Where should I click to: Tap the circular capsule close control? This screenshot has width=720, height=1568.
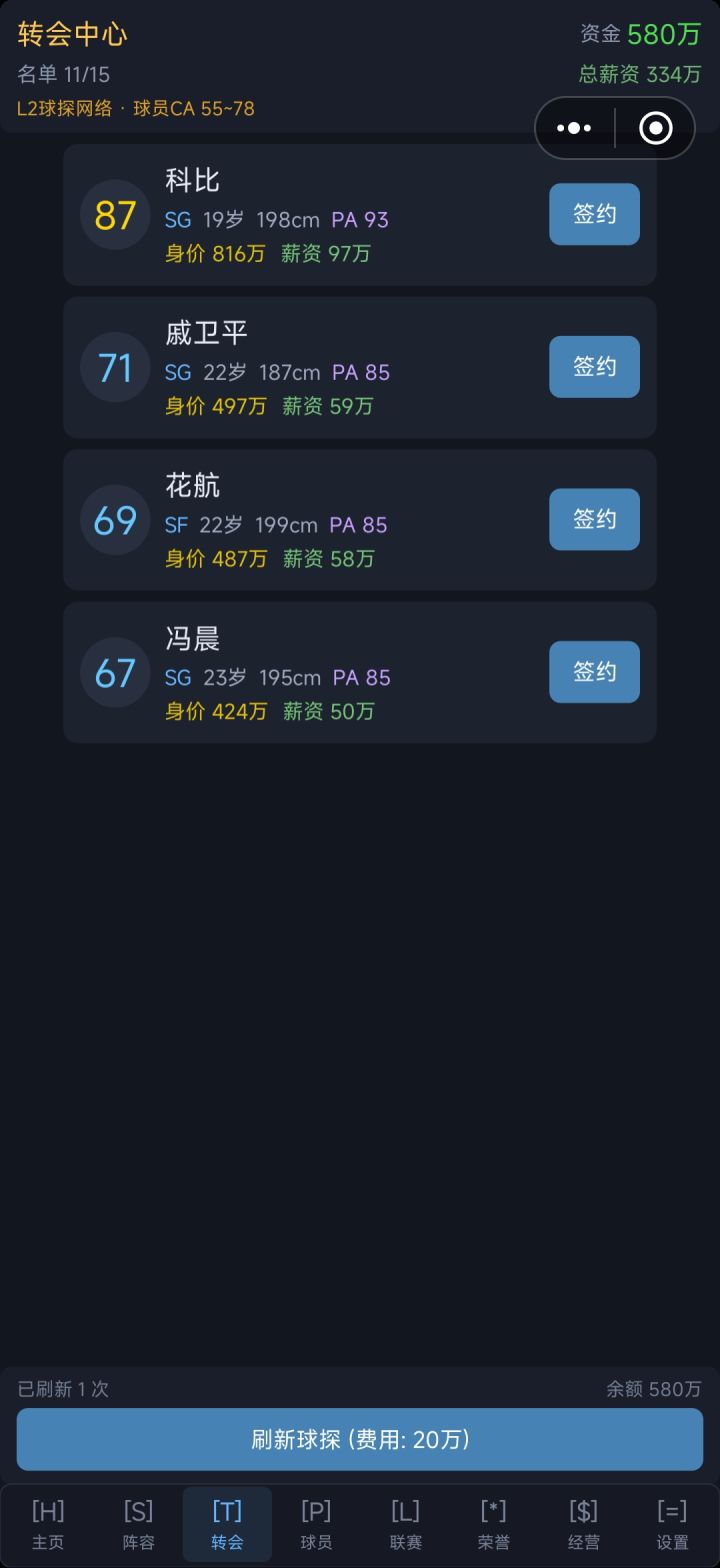coord(655,128)
